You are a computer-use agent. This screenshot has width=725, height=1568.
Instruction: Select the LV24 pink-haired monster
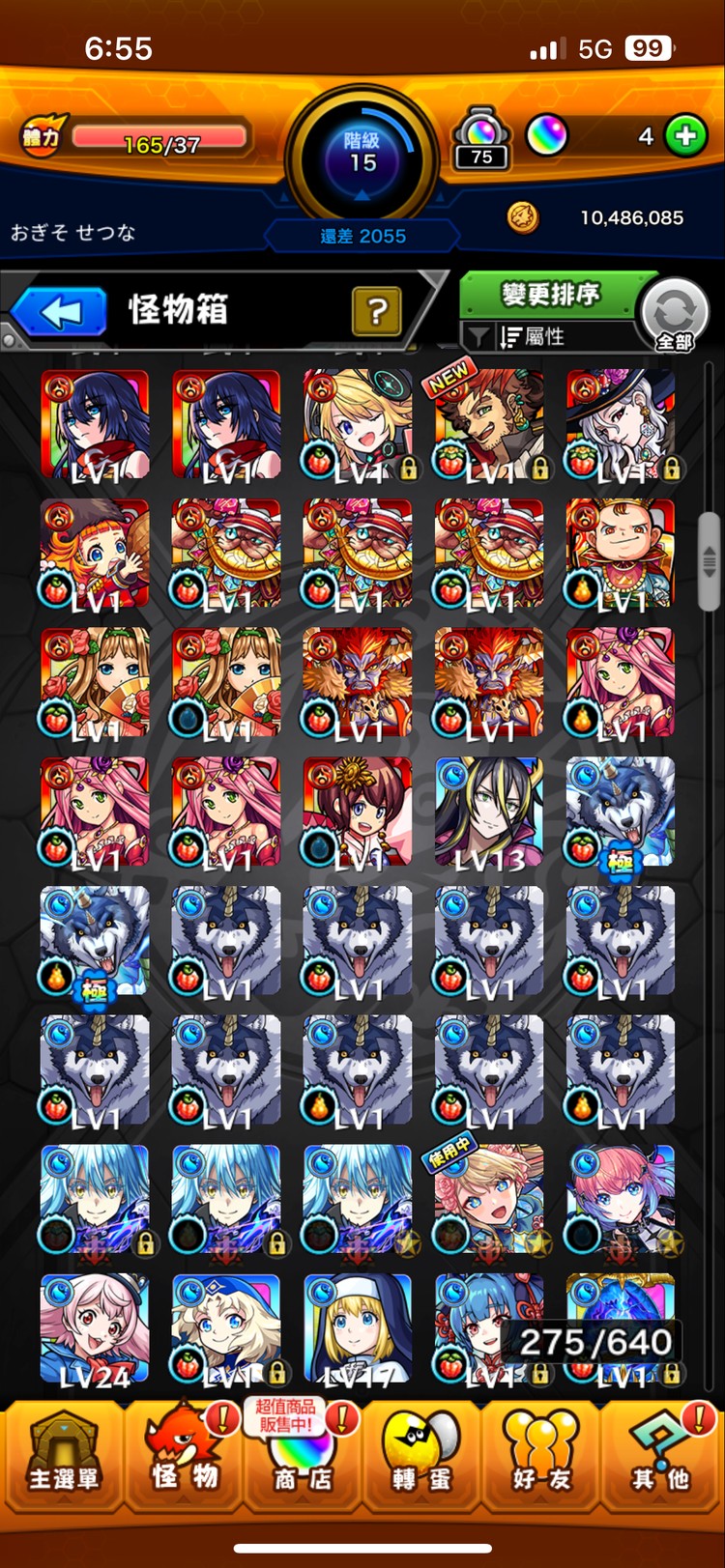(x=95, y=1328)
